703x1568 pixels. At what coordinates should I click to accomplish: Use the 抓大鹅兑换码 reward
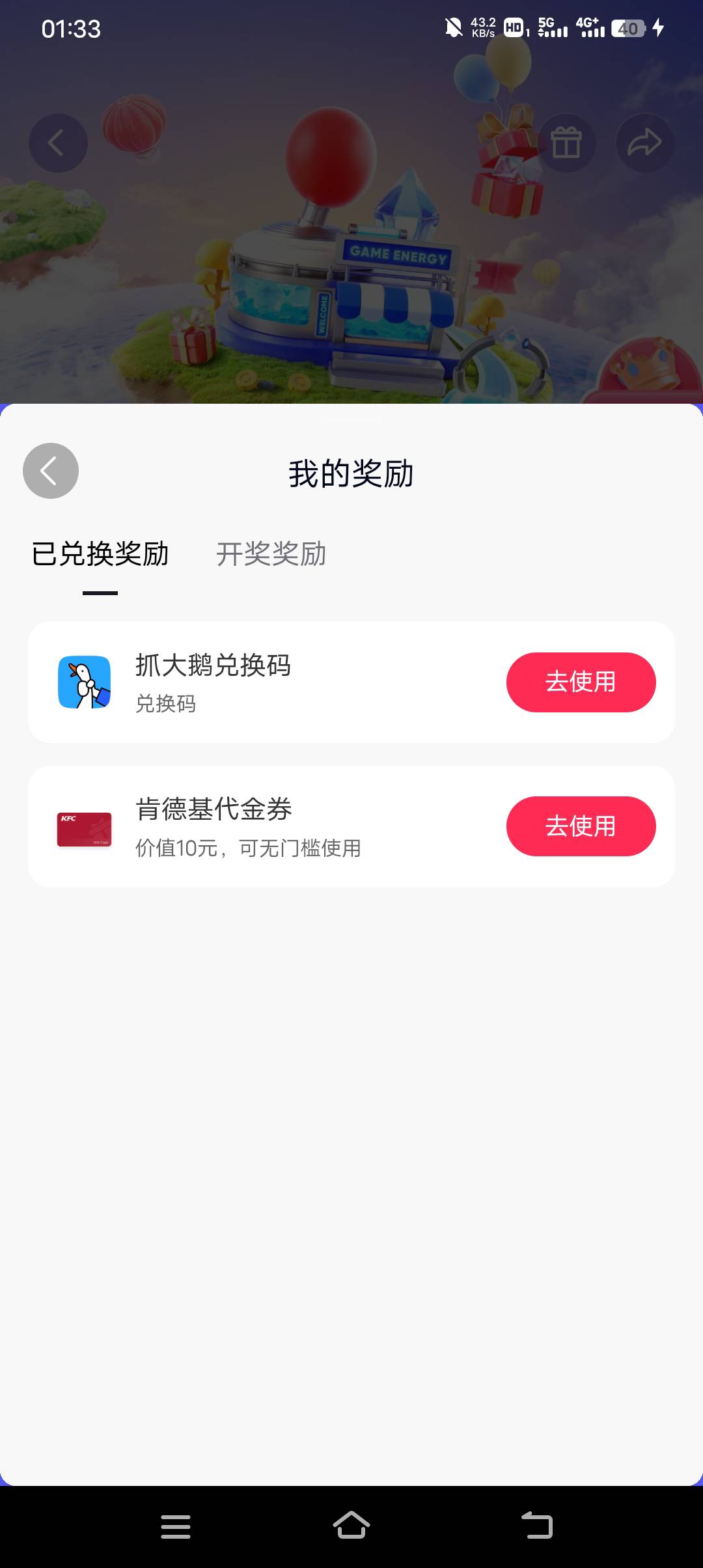[581, 682]
